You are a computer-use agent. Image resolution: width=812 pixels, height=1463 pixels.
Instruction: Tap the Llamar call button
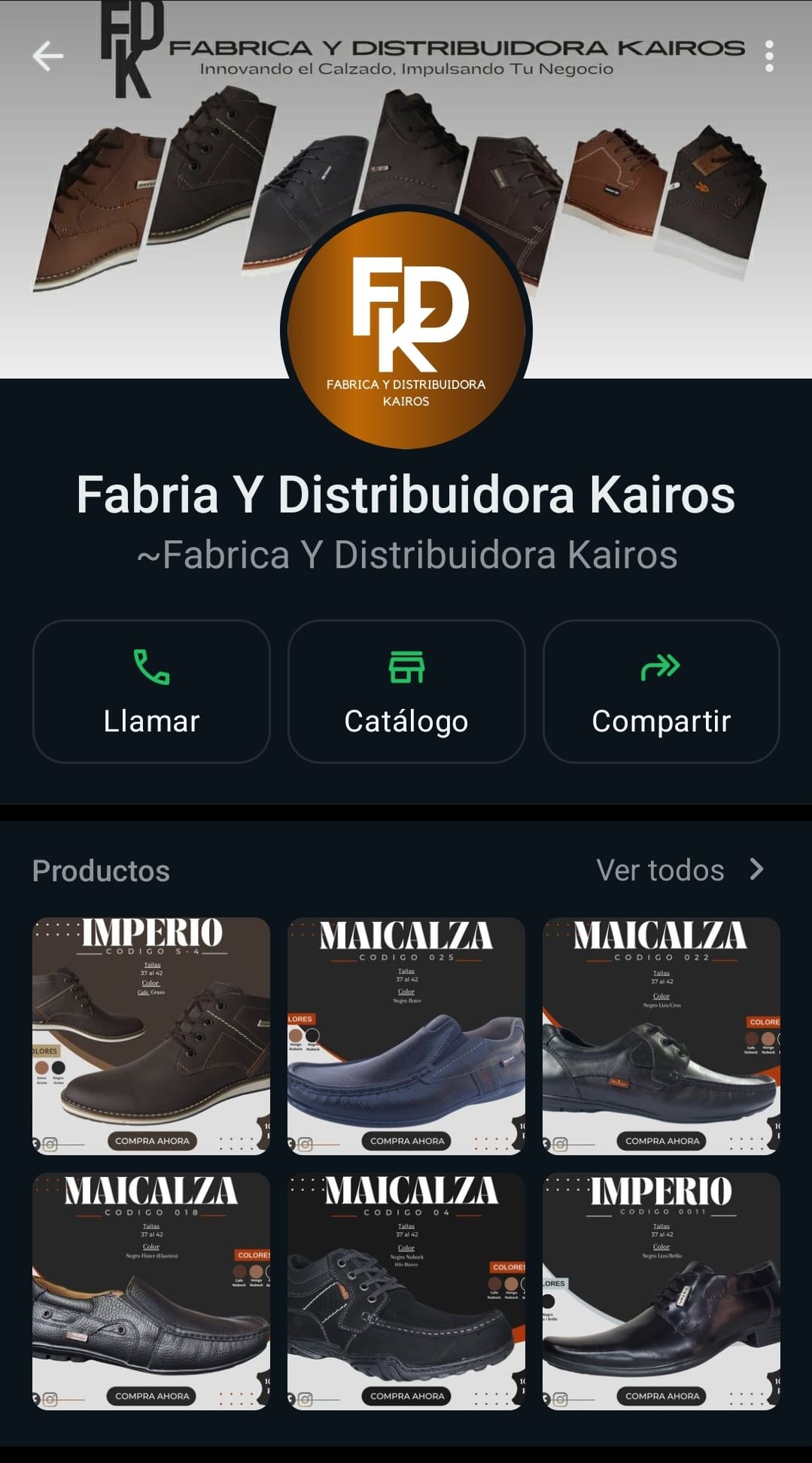click(x=151, y=691)
